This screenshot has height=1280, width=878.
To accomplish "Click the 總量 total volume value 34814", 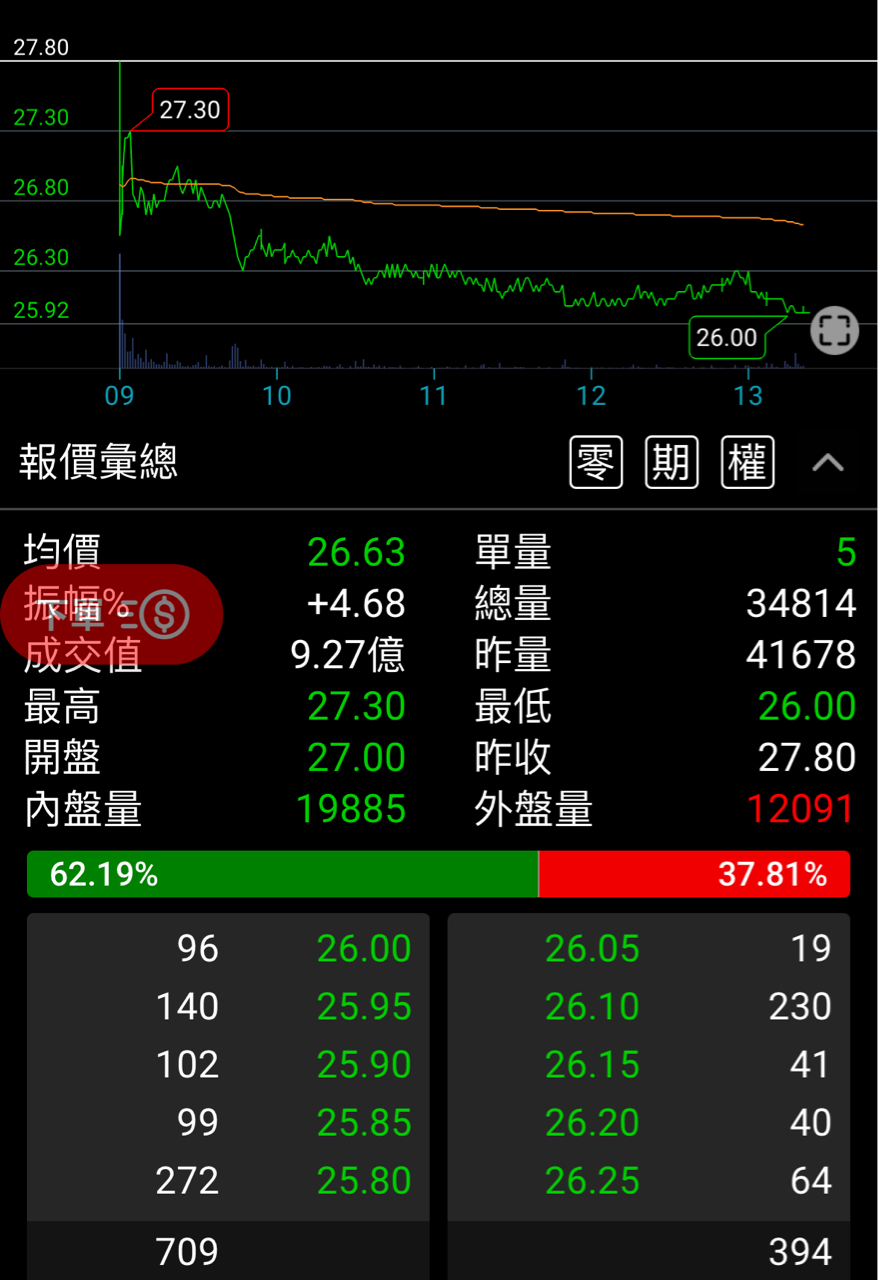I will [802, 604].
